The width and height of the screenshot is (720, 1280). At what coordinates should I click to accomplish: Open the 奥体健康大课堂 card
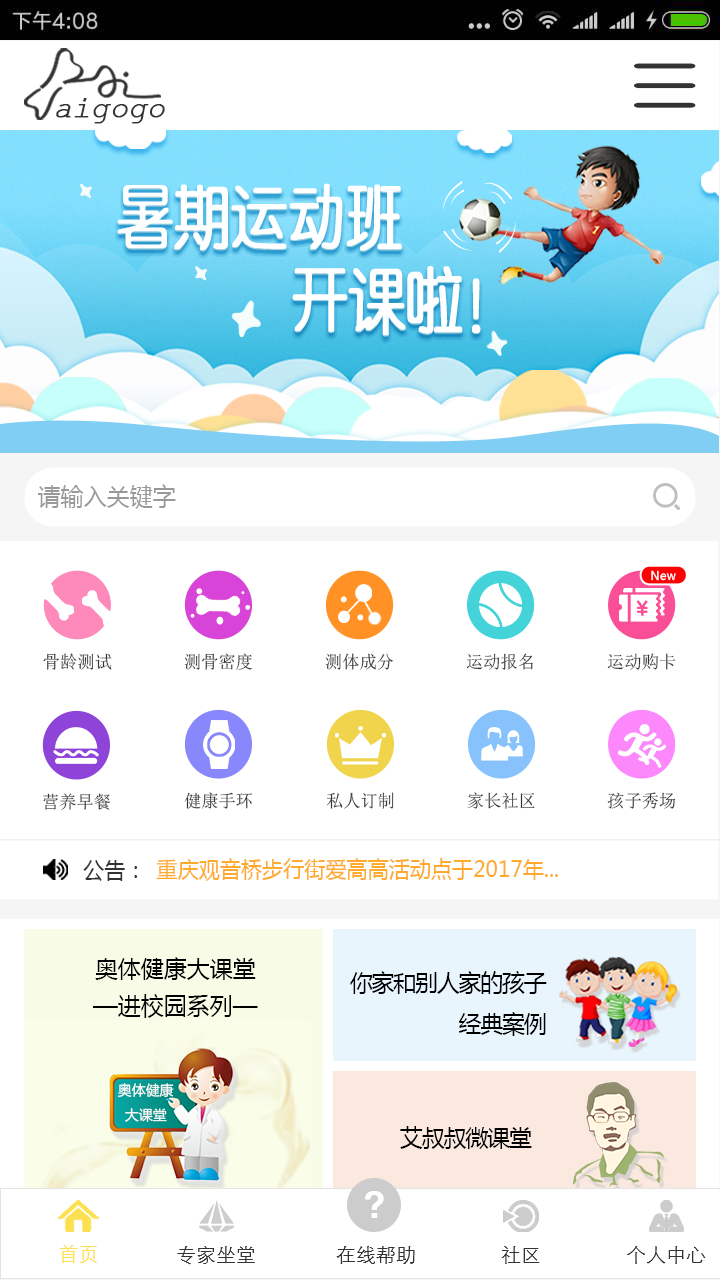[x=174, y=1058]
